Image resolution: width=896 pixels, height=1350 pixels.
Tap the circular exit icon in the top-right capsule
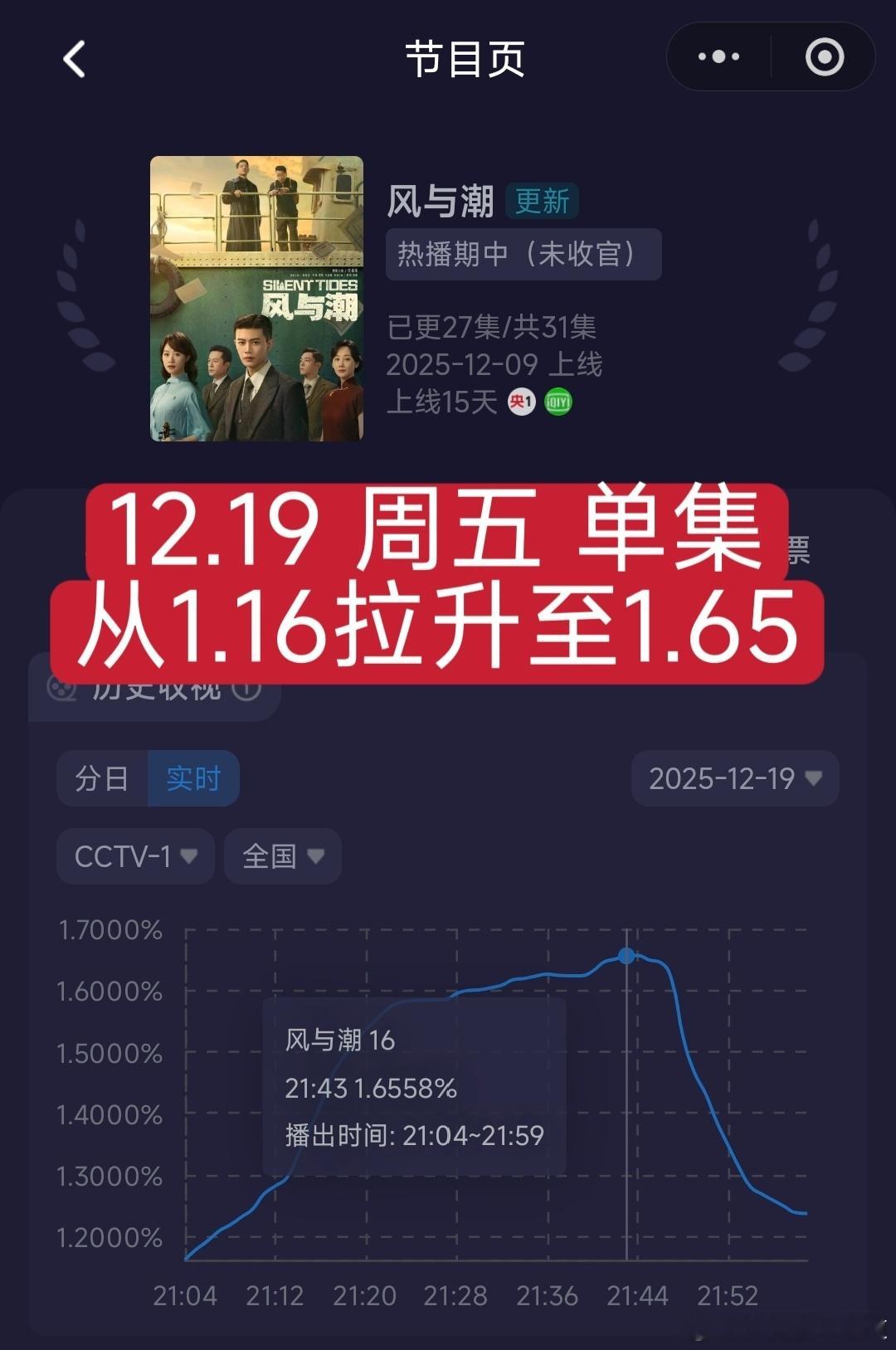[x=821, y=56]
